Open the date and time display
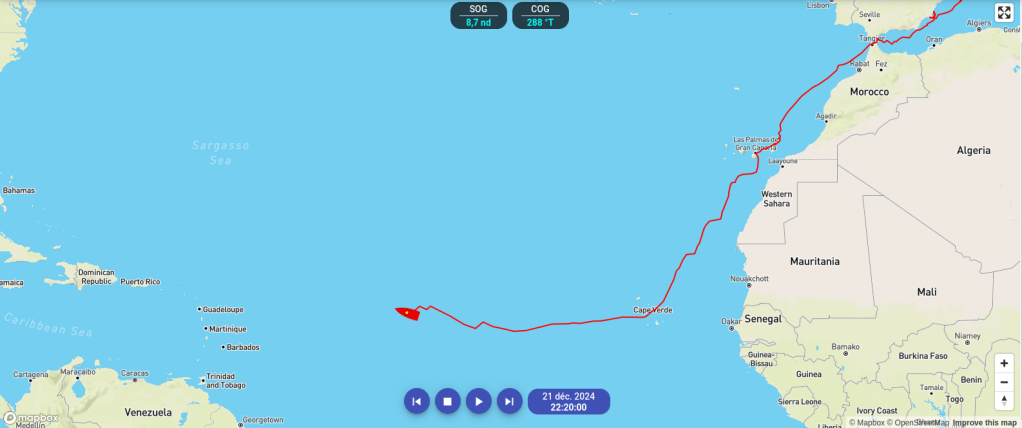 pos(568,401)
